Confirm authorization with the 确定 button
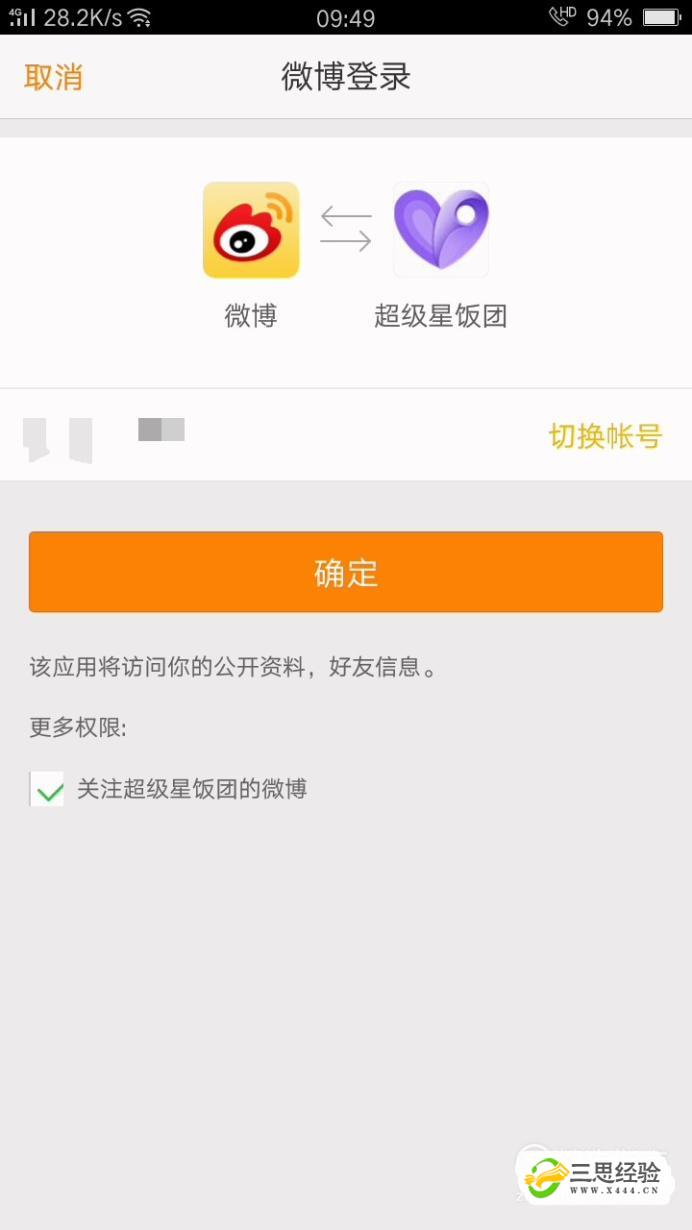Image resolution: width=692 pixels, height=1230 pixels. point(346,572)
